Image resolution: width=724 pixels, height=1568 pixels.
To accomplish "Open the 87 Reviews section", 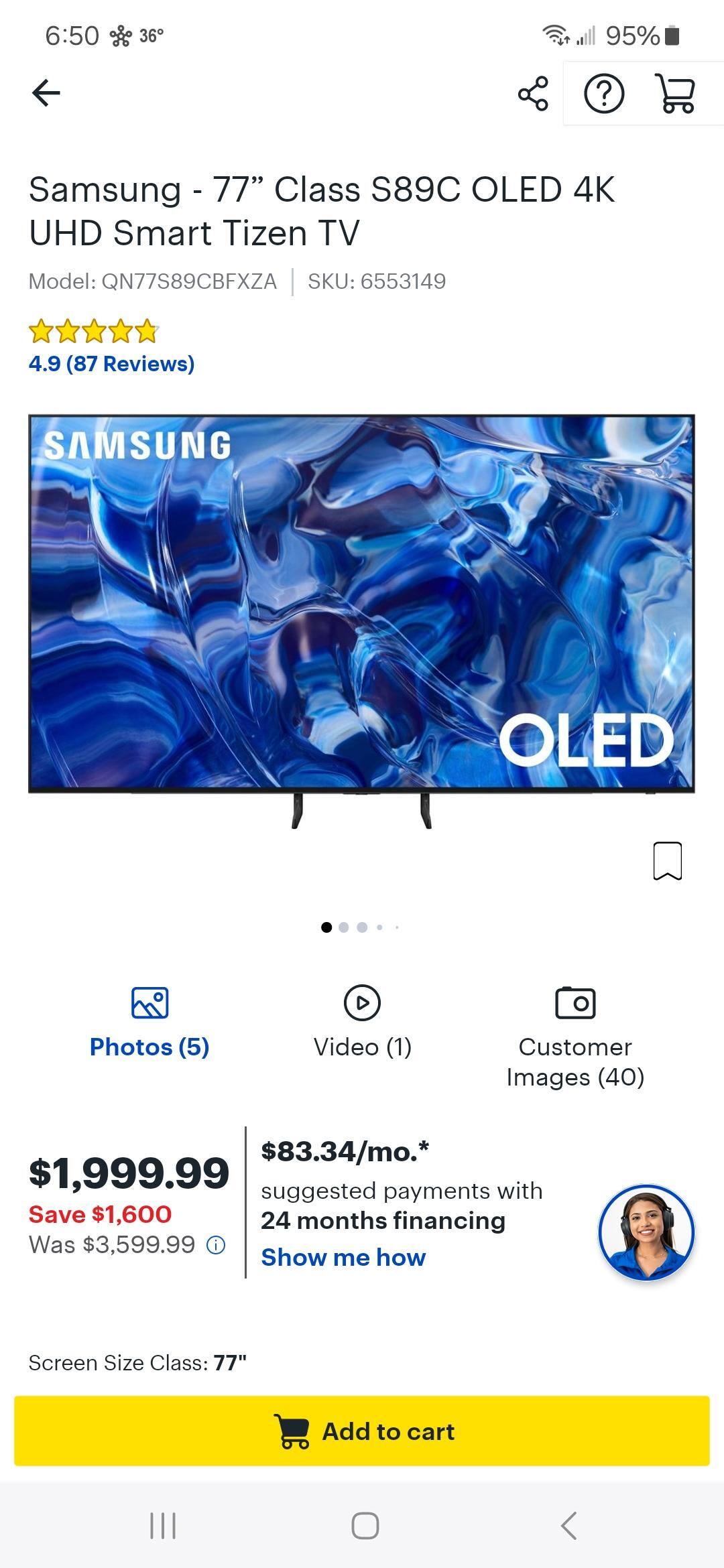I will (x=111, y=365).
